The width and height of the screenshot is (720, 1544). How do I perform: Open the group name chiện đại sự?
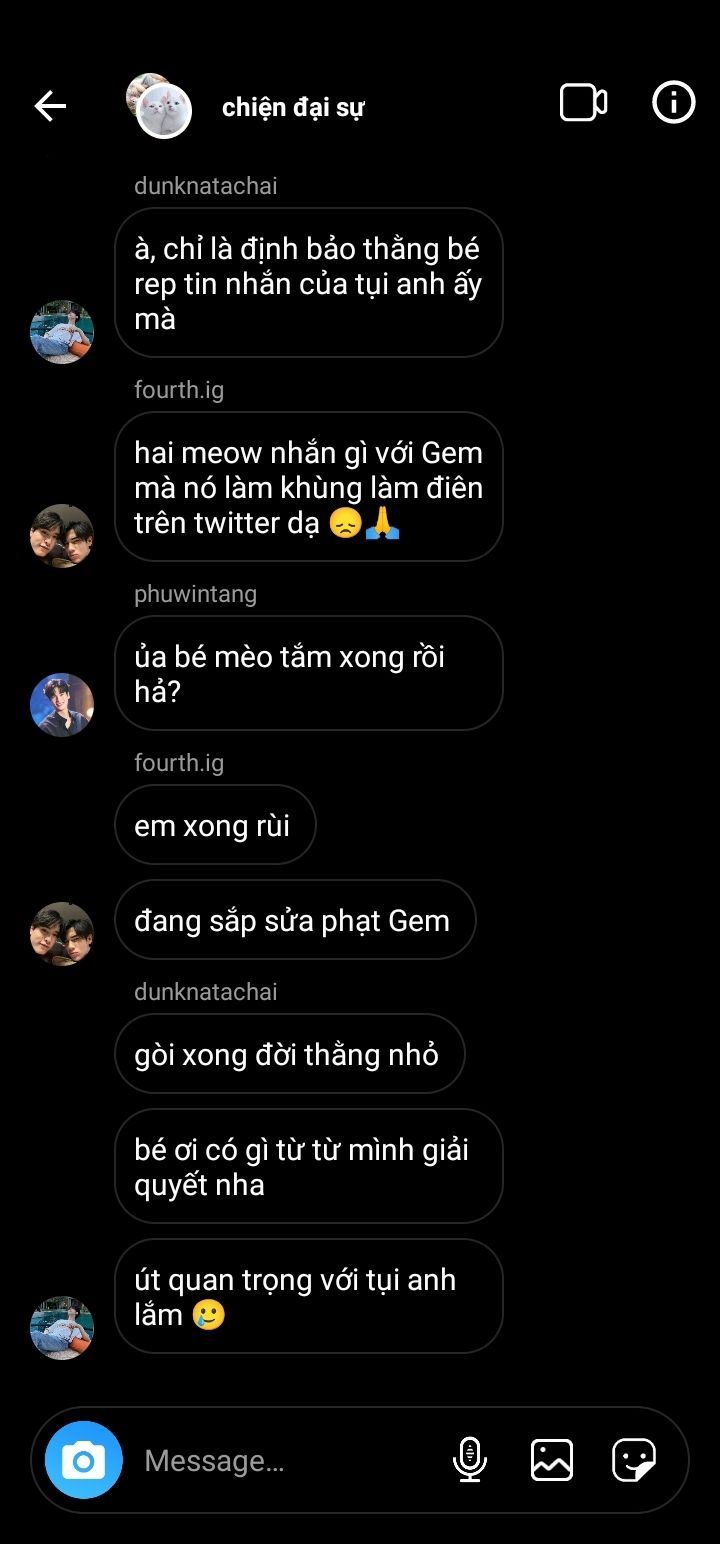[x=293, y=107]
